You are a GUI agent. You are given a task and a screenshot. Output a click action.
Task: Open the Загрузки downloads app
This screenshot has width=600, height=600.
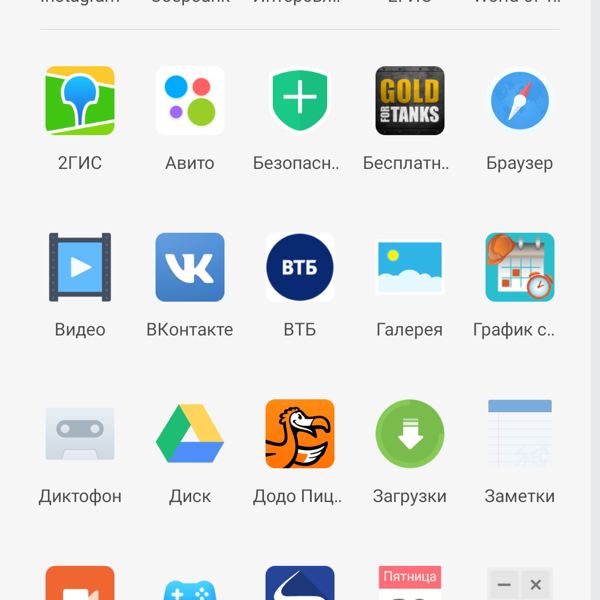[409, 434]
